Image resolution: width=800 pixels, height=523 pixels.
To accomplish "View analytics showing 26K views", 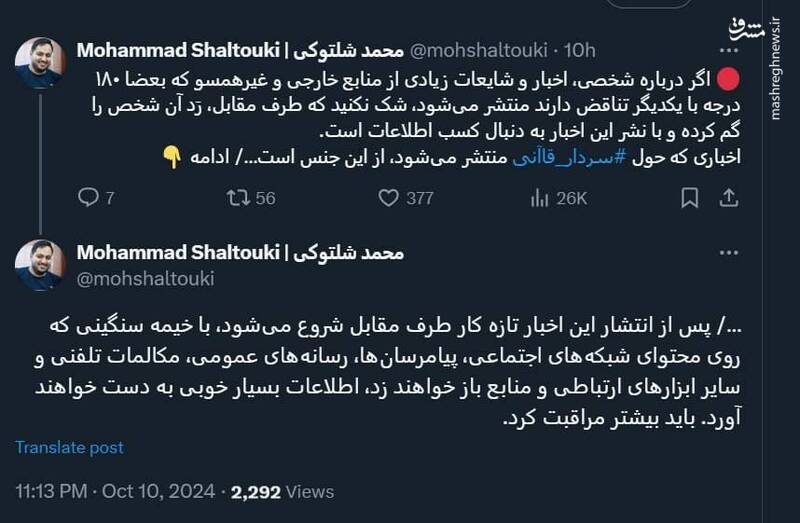I will 541,198.
